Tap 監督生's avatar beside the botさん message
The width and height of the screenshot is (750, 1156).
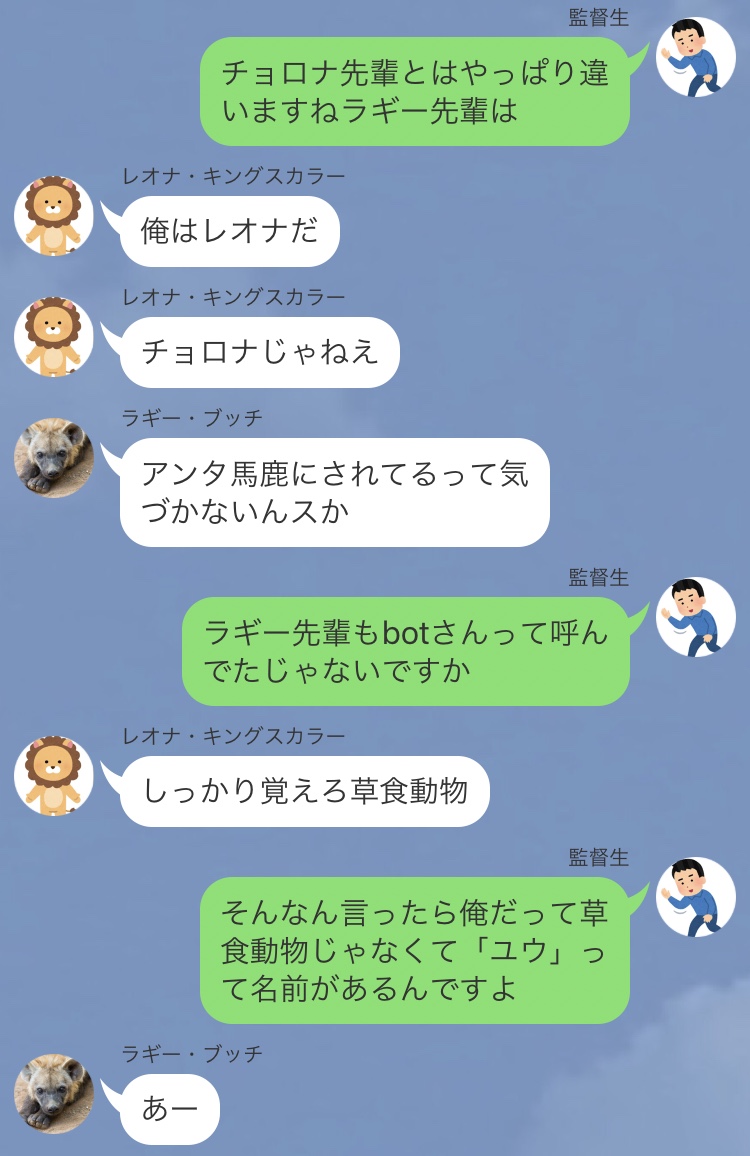pyautogui.click(x=695, y=617)
